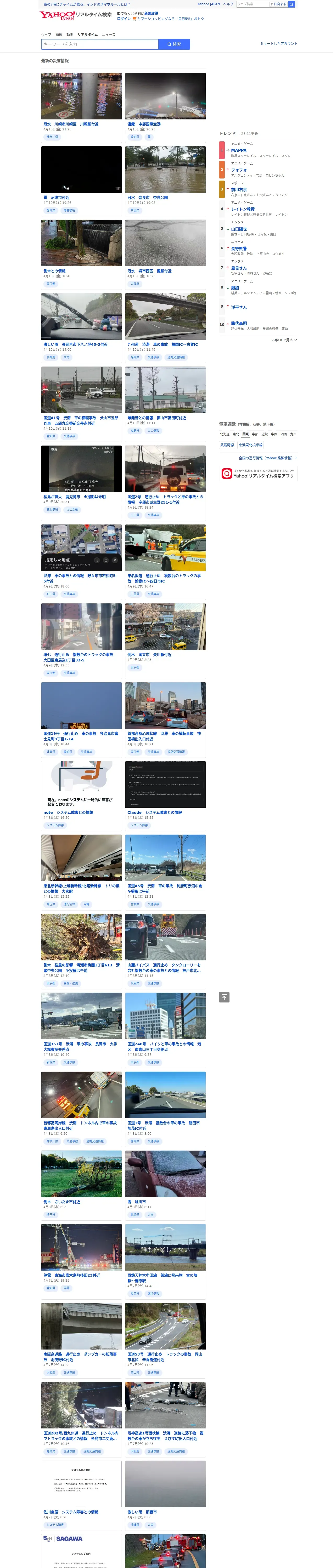Open the 新規取得 ID registration link
Viewport: 336px width, 1568px height.
[x=151, y=13]
